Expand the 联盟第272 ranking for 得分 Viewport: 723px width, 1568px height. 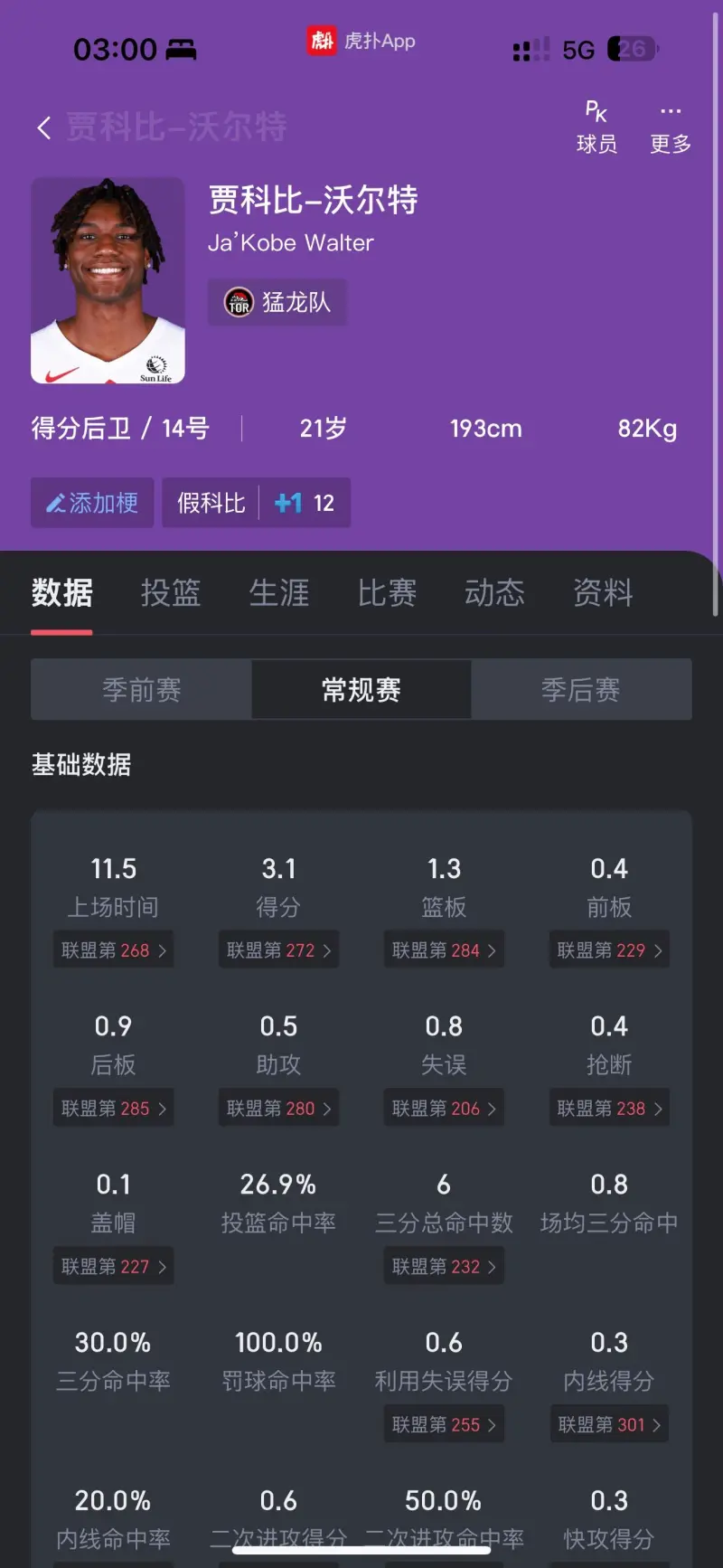coord(278,949)
